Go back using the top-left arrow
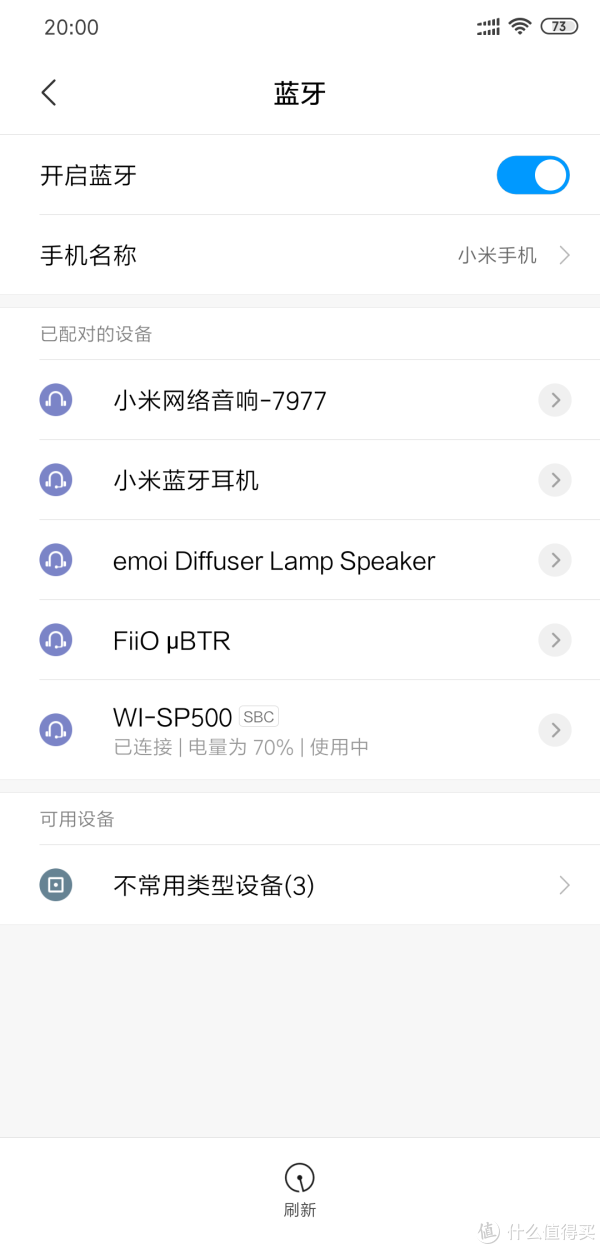 pos(49,93)
